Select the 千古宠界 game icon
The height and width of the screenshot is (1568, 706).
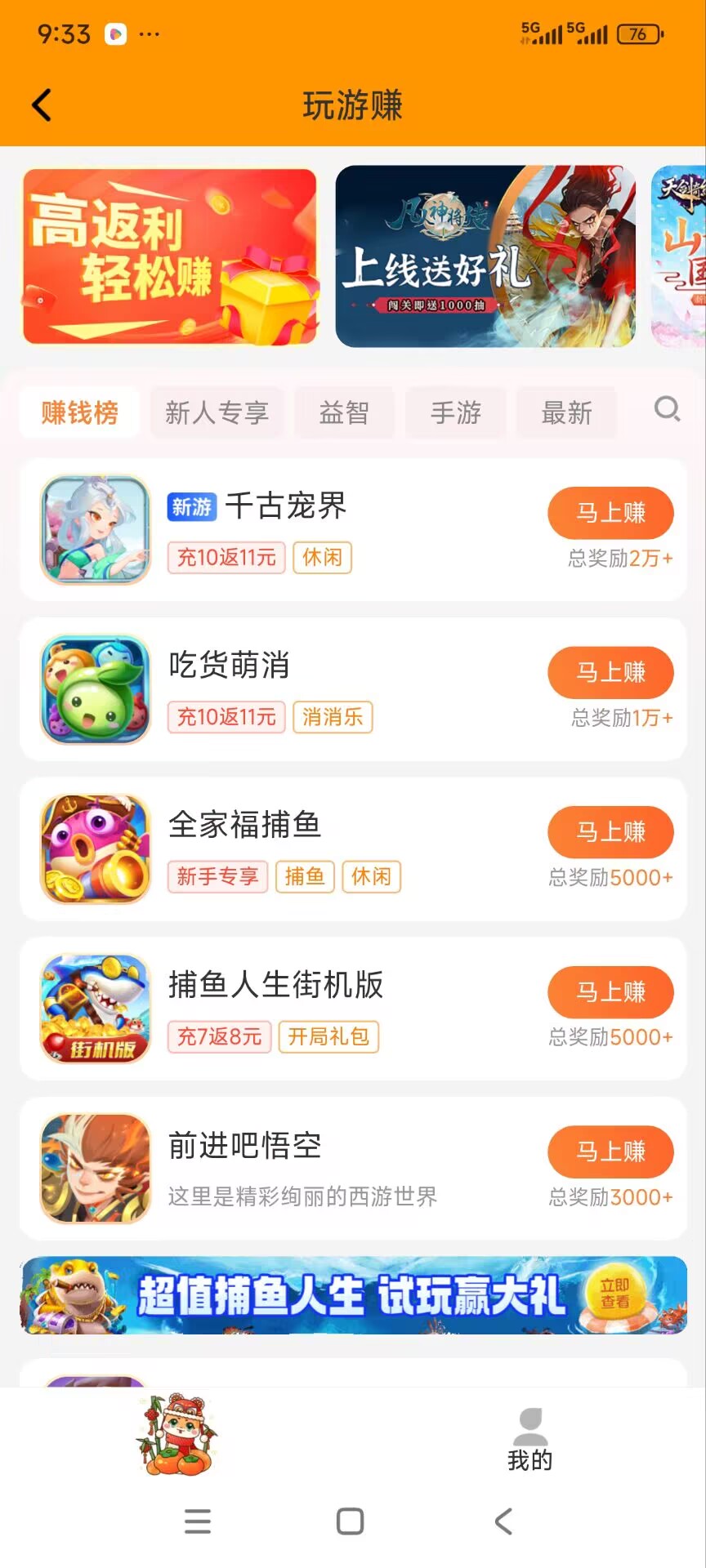pos(94,529)
